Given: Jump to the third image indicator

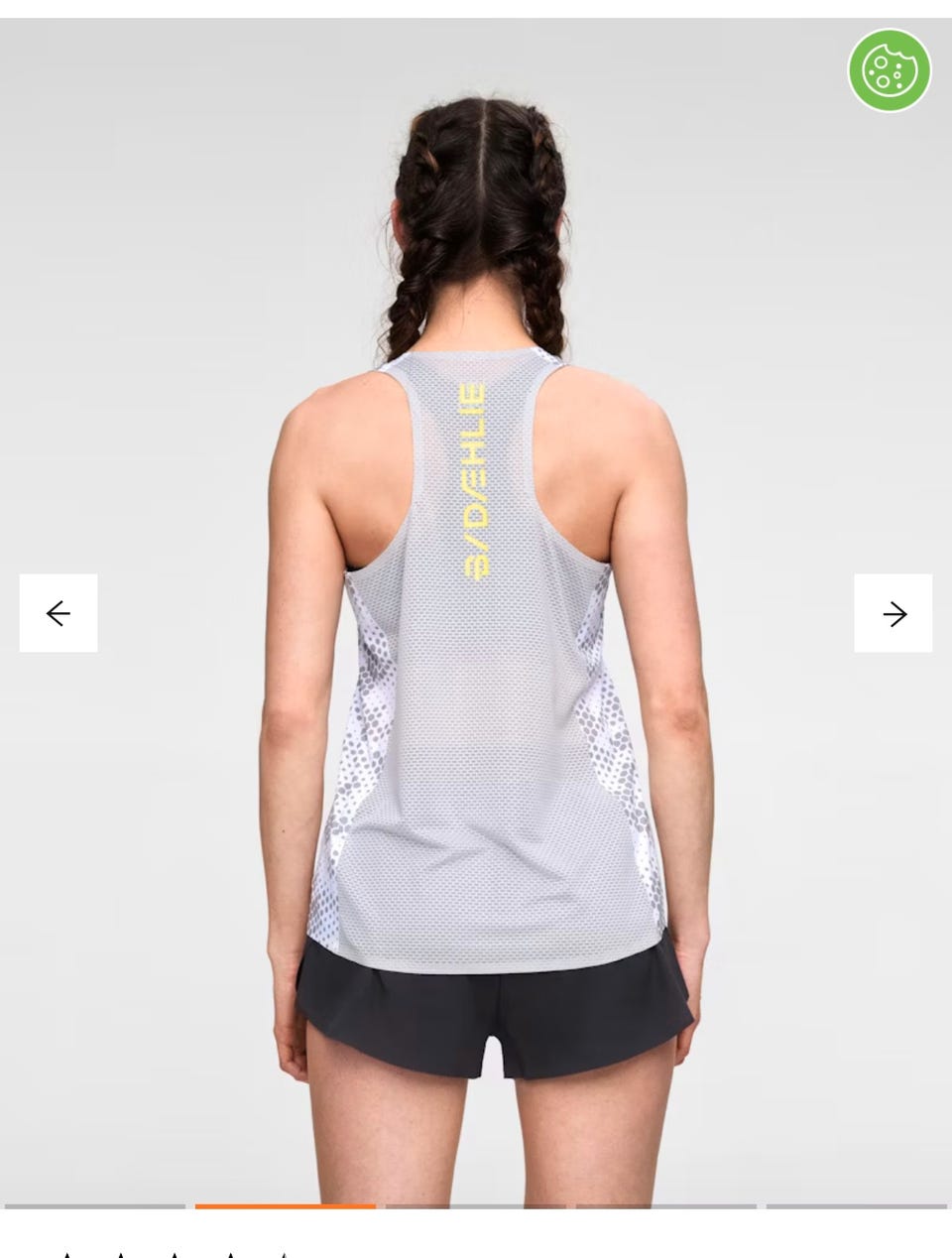Looking at the screenshot, I should [476, 1206].
